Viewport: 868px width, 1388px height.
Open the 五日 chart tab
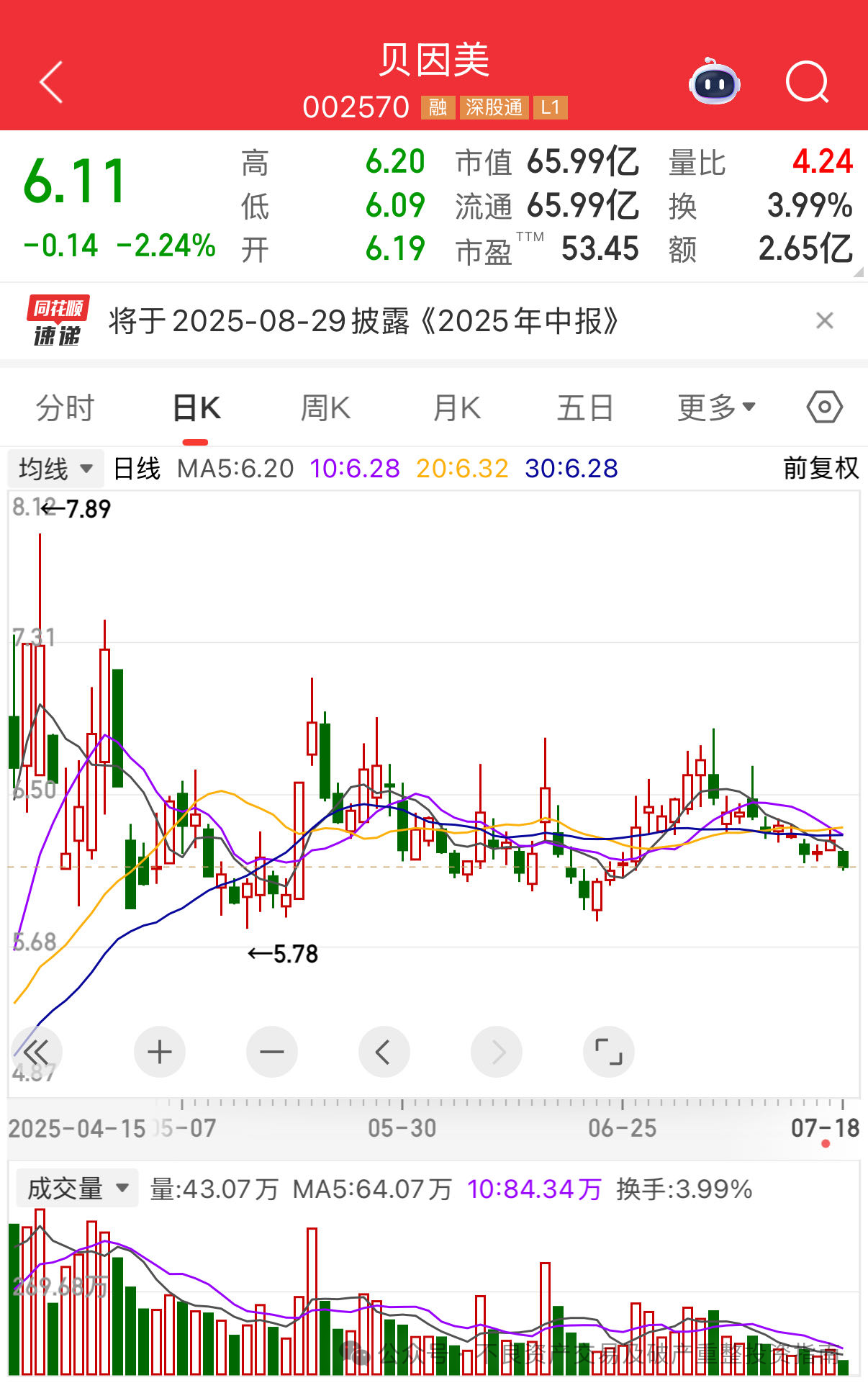(x=584, y=408)
